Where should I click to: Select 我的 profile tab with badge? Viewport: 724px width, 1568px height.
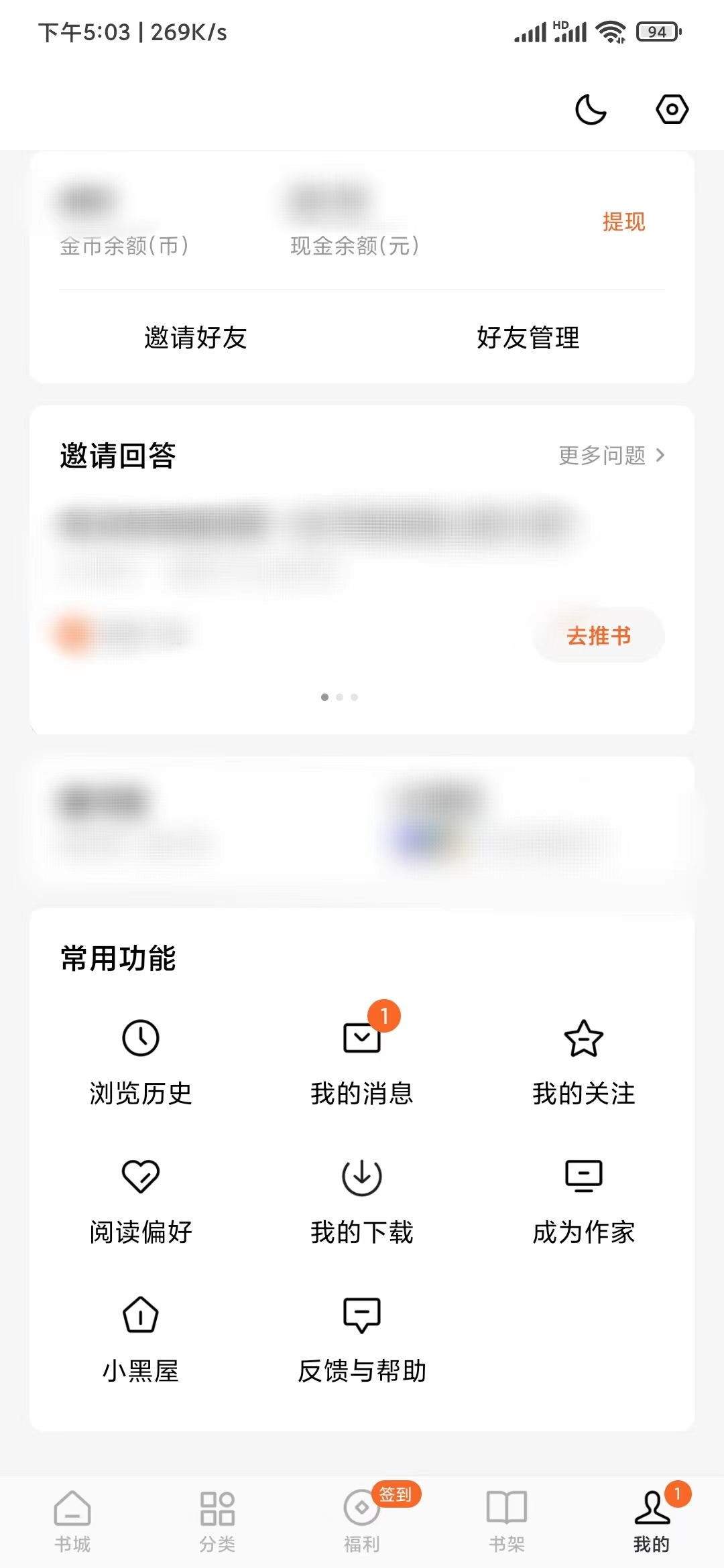pos(652,1521)
